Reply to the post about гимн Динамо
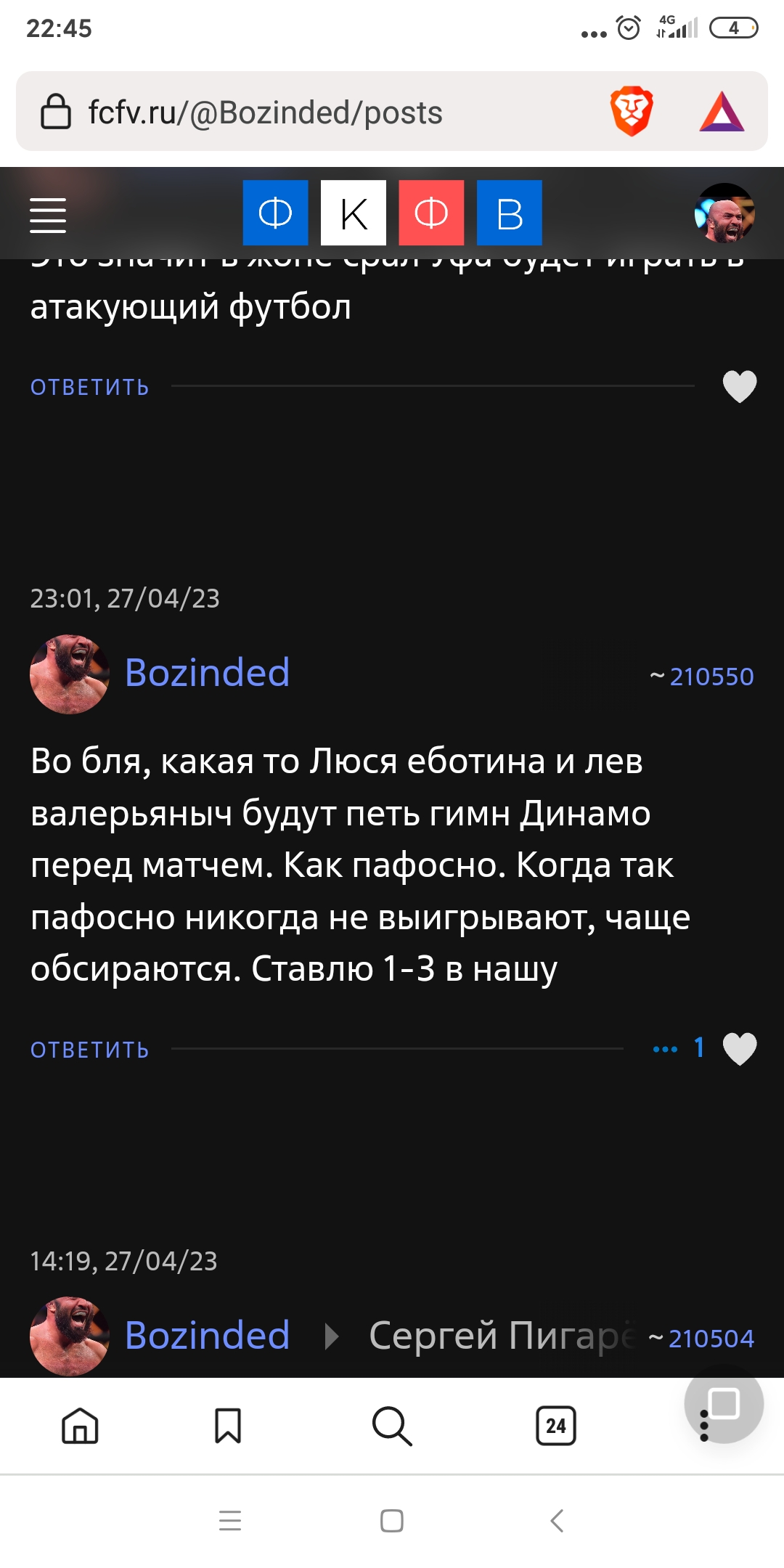This screenshot has width=784, height=1568. pyautogui.click(x=90, y=1050)
